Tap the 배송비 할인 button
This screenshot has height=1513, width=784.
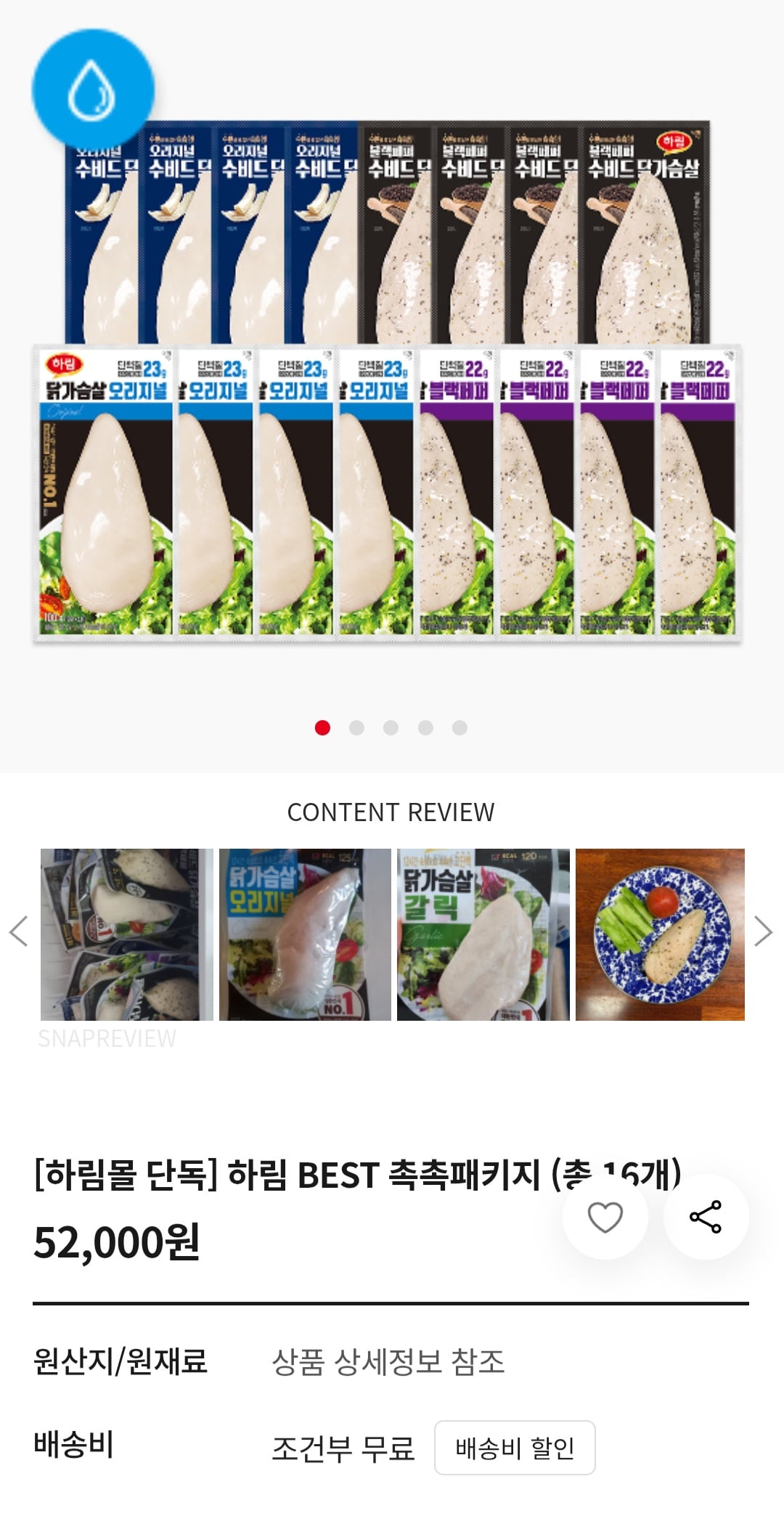coord(515,1448)
